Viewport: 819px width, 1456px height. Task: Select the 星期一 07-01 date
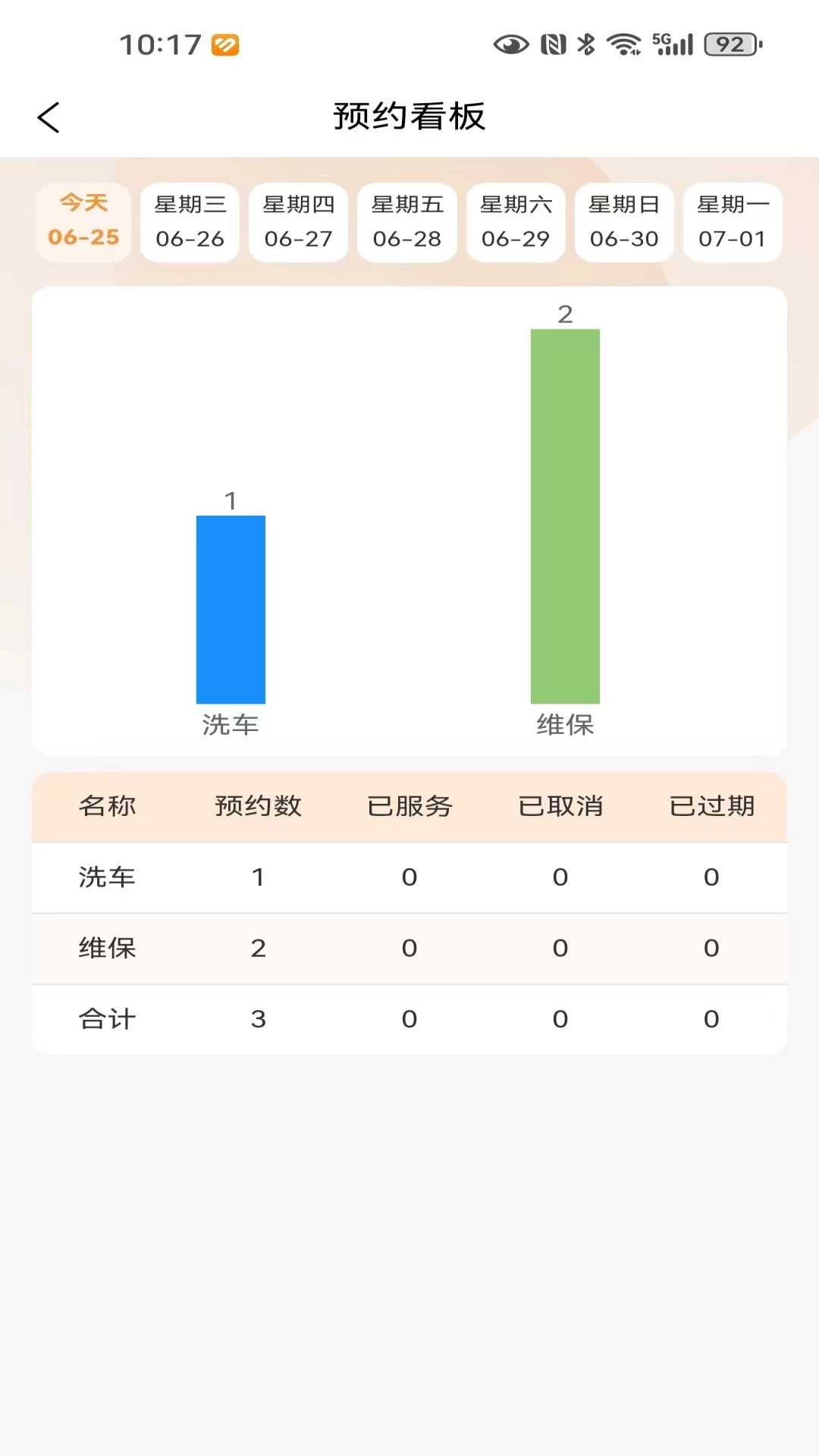[x=733, y=222]
